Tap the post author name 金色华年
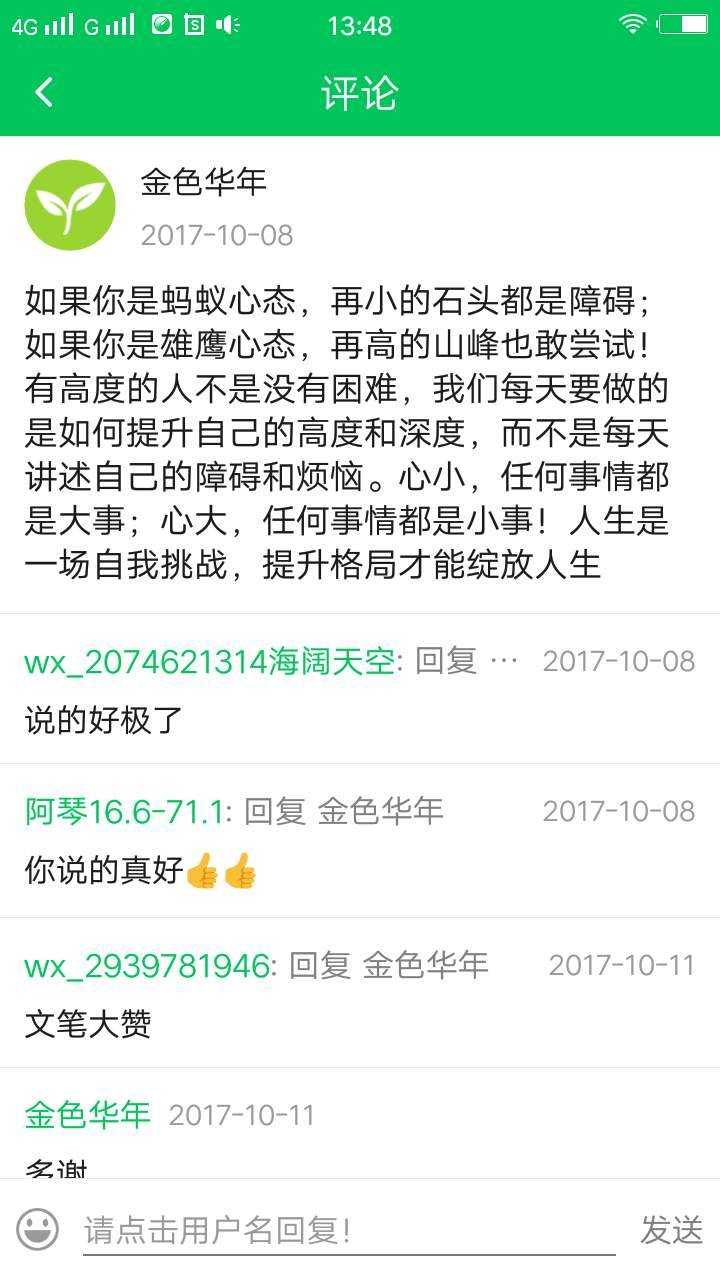The height and width of the screenshot is (1280, 720). click(x=204, y=182)
